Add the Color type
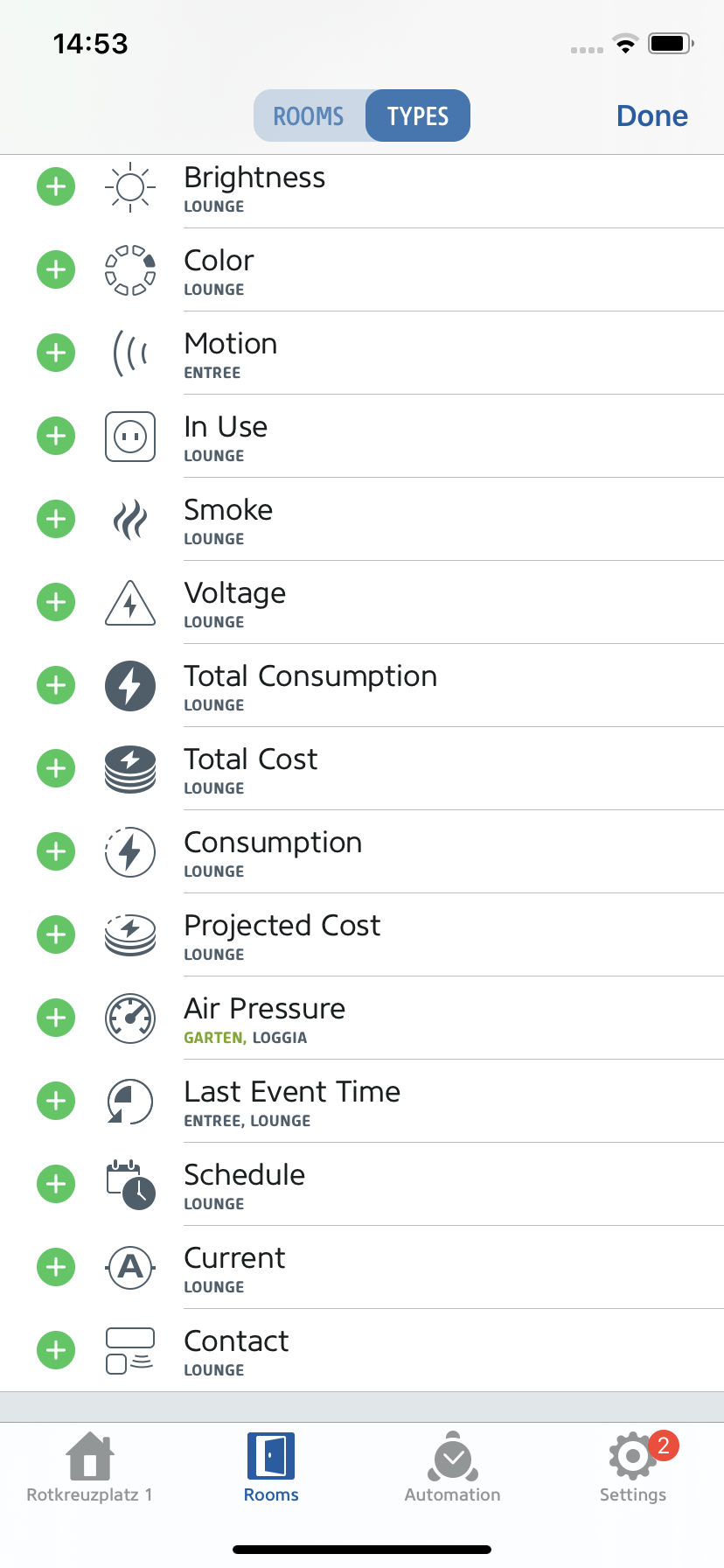724x1568 pixels. click(x=56, y=269)
